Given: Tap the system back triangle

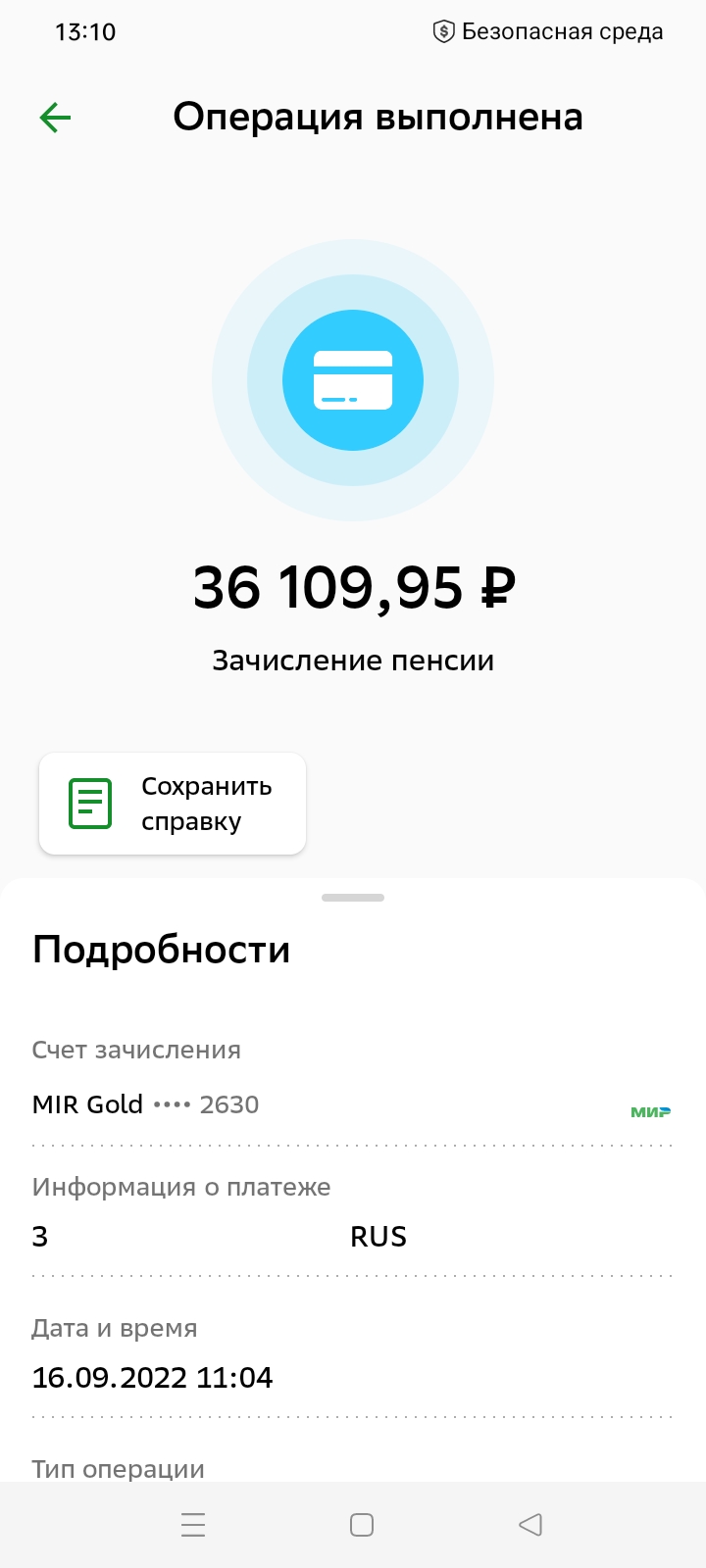Looking at the screenshot, I should [x=530, y=1525].
